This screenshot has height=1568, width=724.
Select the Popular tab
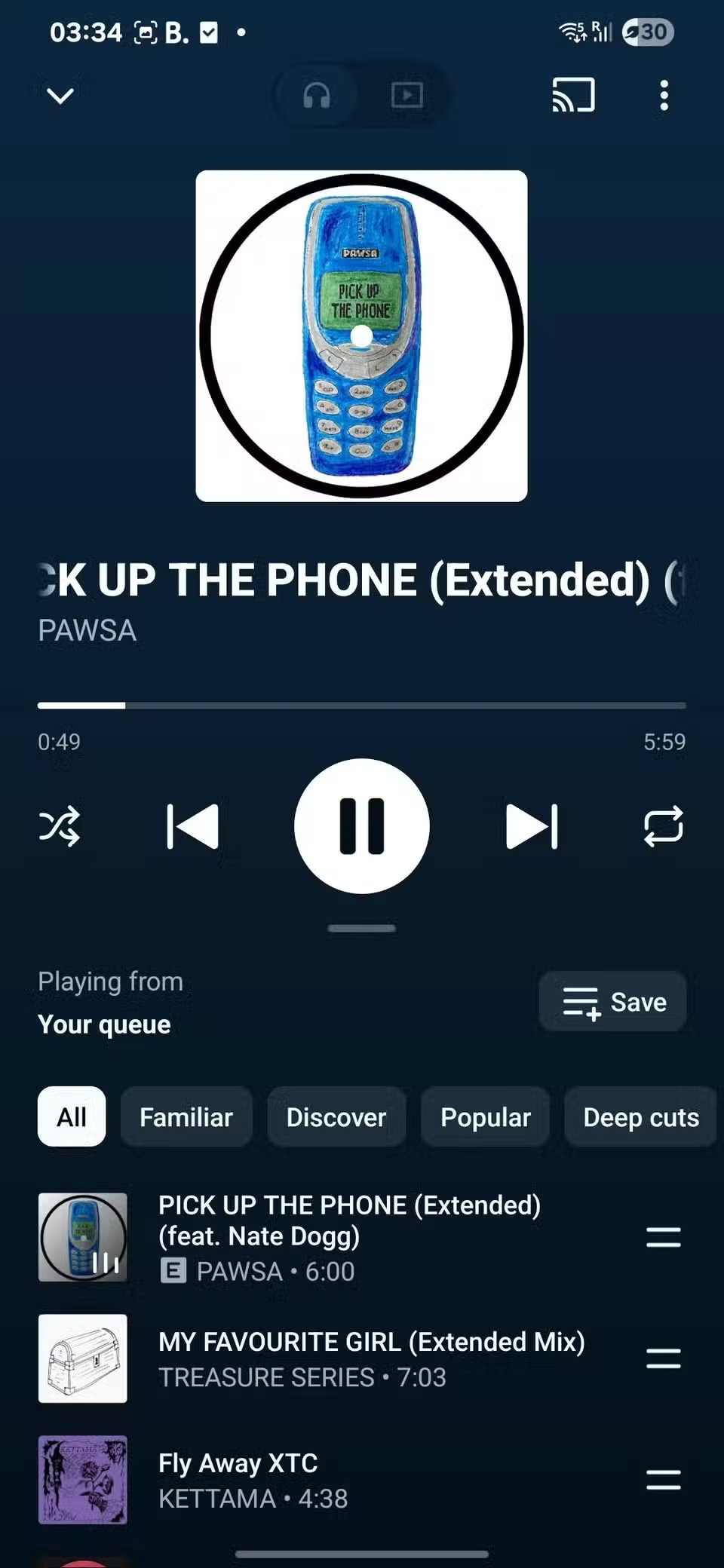[485, 1117]
